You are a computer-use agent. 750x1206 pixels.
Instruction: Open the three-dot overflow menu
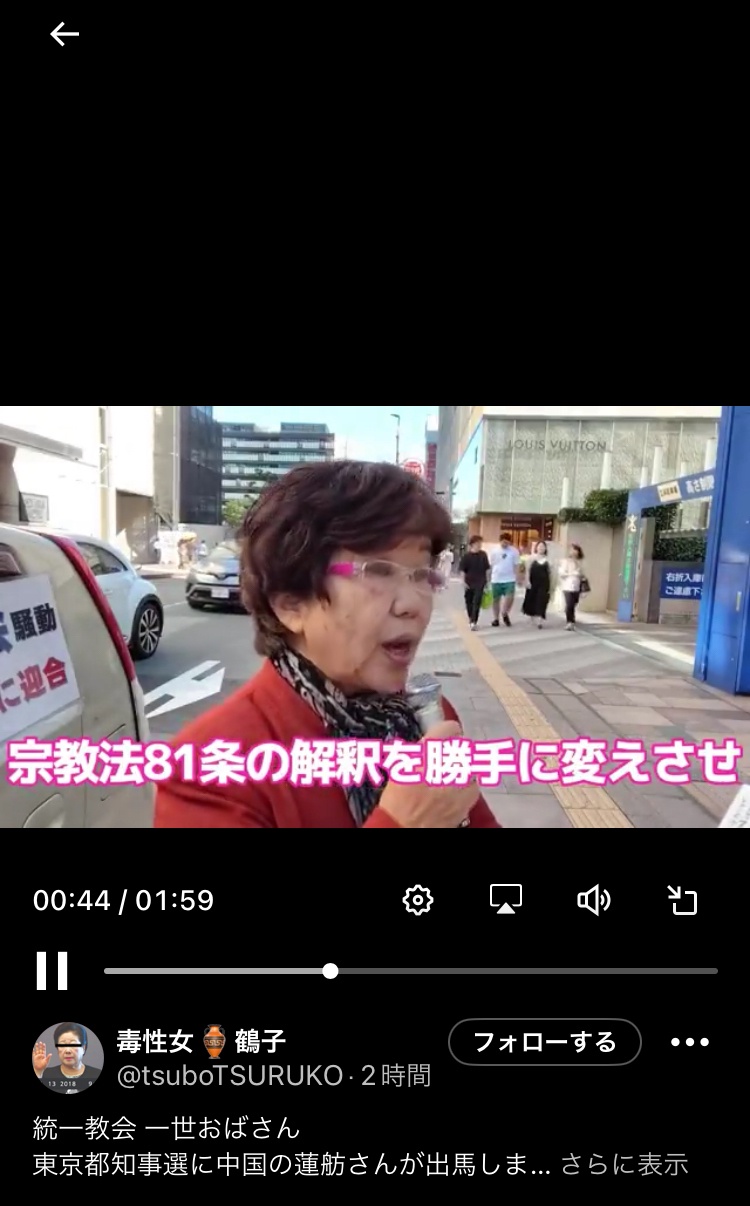click(690, 1042)
